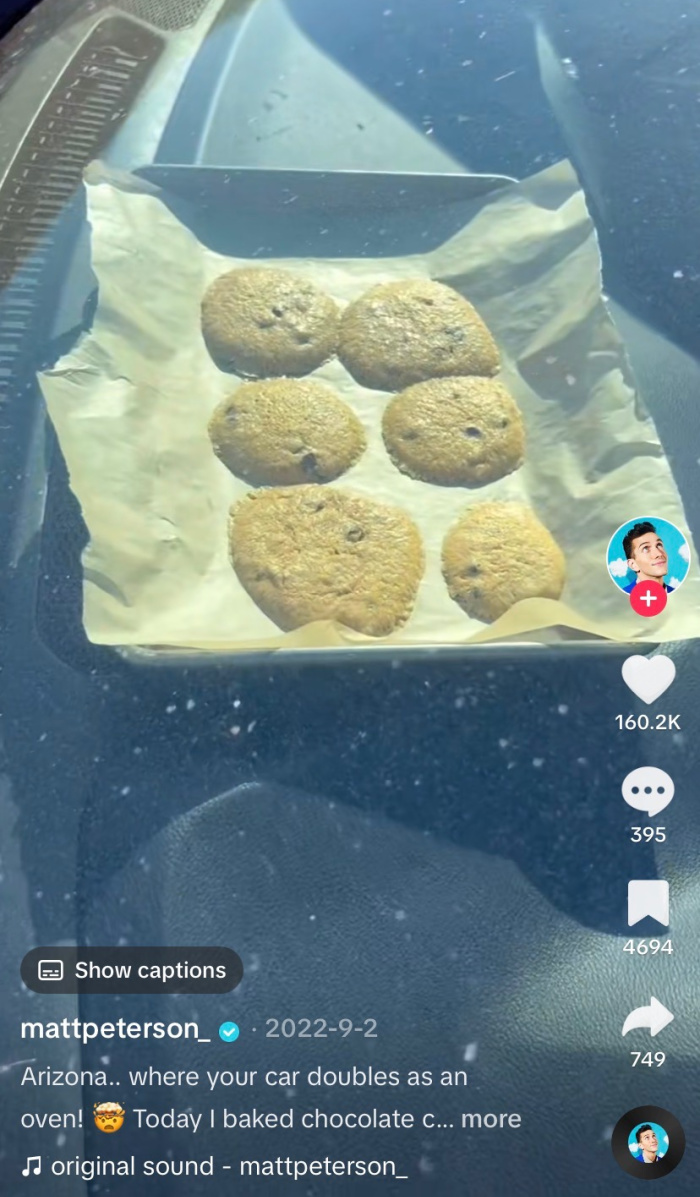Viewport: 700px width, 1197px height.
Task: Open the creator's profile picture
Action: (x=648, y=557)
